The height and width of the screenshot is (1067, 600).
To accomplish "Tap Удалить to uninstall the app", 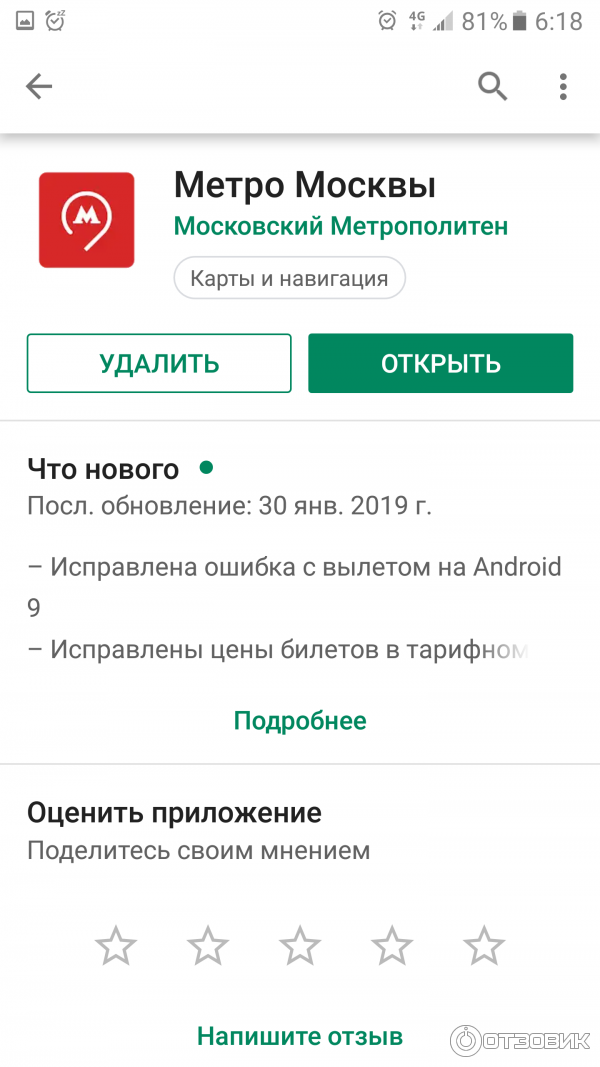I will coord(159,363).
